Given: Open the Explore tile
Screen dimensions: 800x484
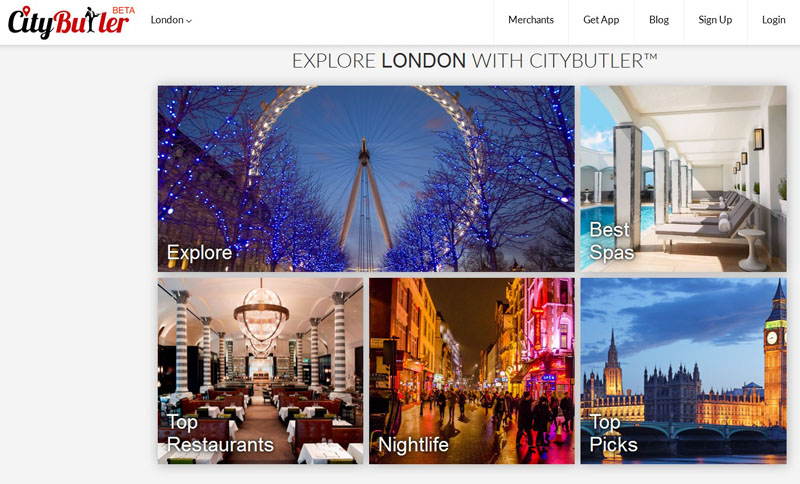Looking at the screenshot, I should point(366,178).
